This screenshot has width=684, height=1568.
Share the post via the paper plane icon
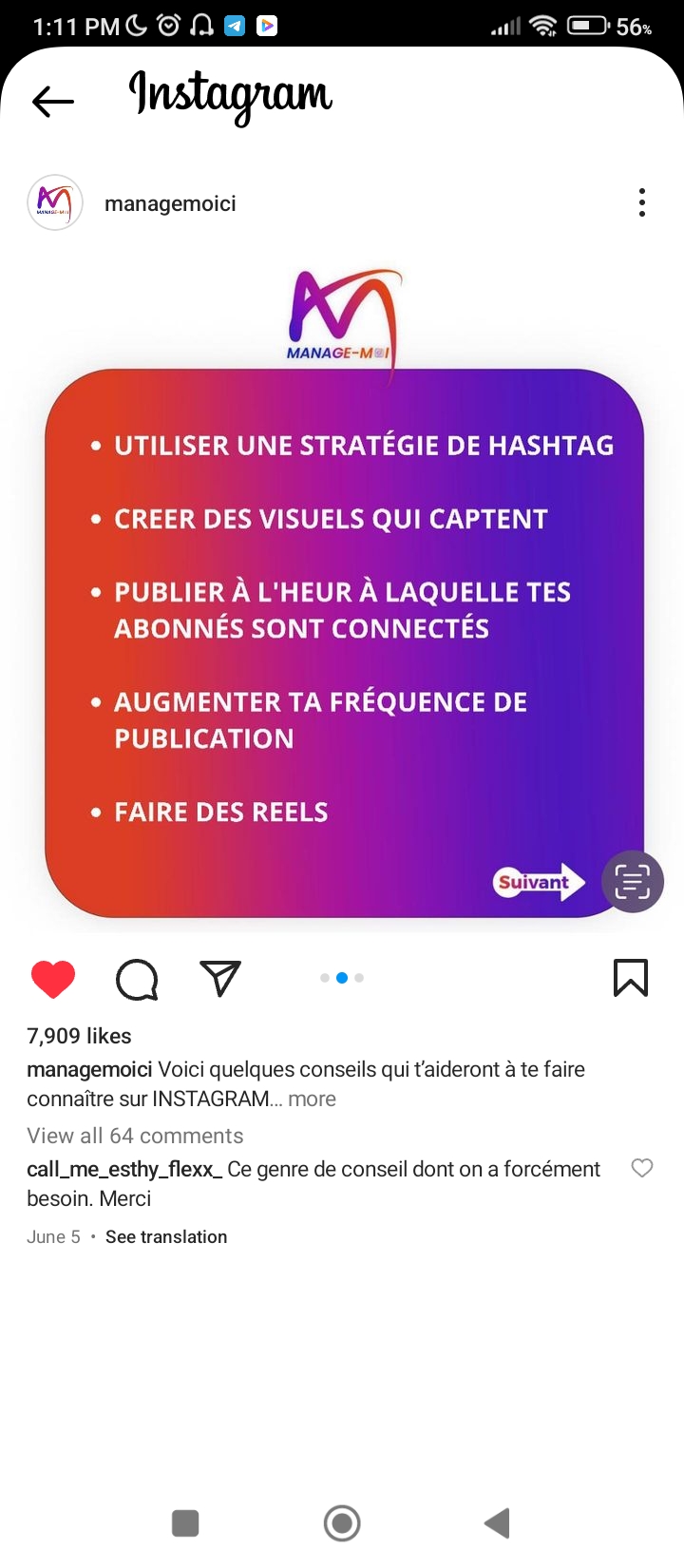point(220,978)
